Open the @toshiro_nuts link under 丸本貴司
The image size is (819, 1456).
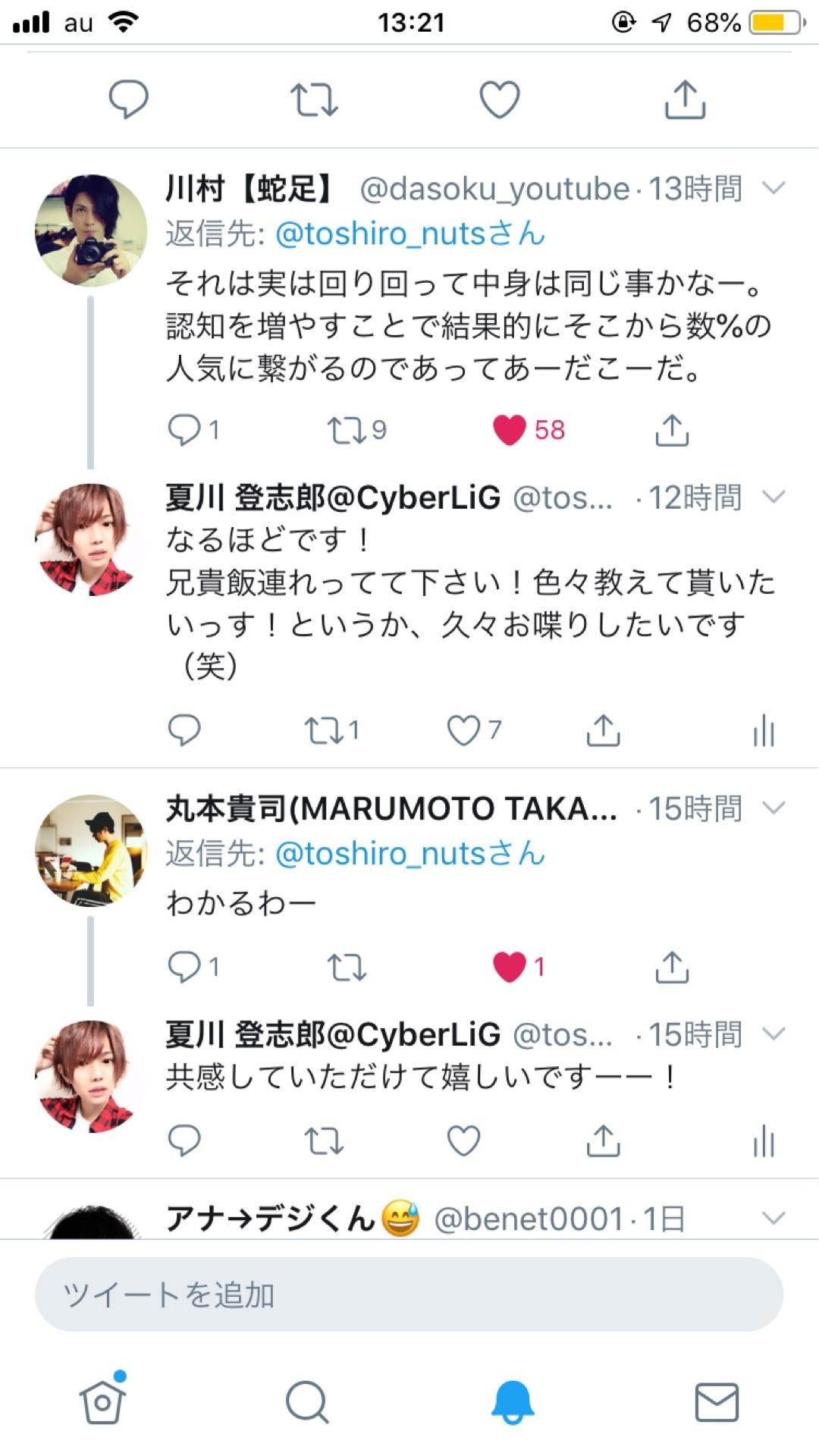click(x=409, y=854)
